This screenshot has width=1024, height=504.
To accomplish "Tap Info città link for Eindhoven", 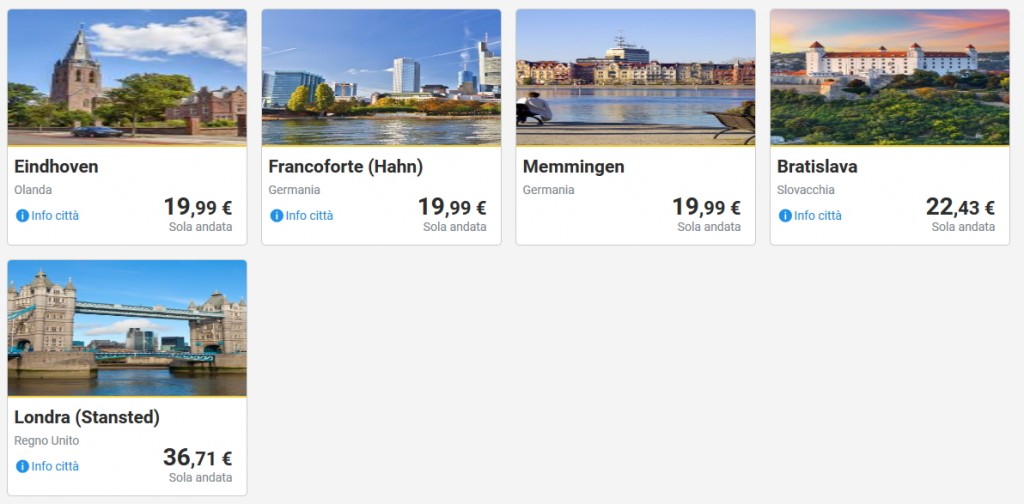I will click(48, 215).
